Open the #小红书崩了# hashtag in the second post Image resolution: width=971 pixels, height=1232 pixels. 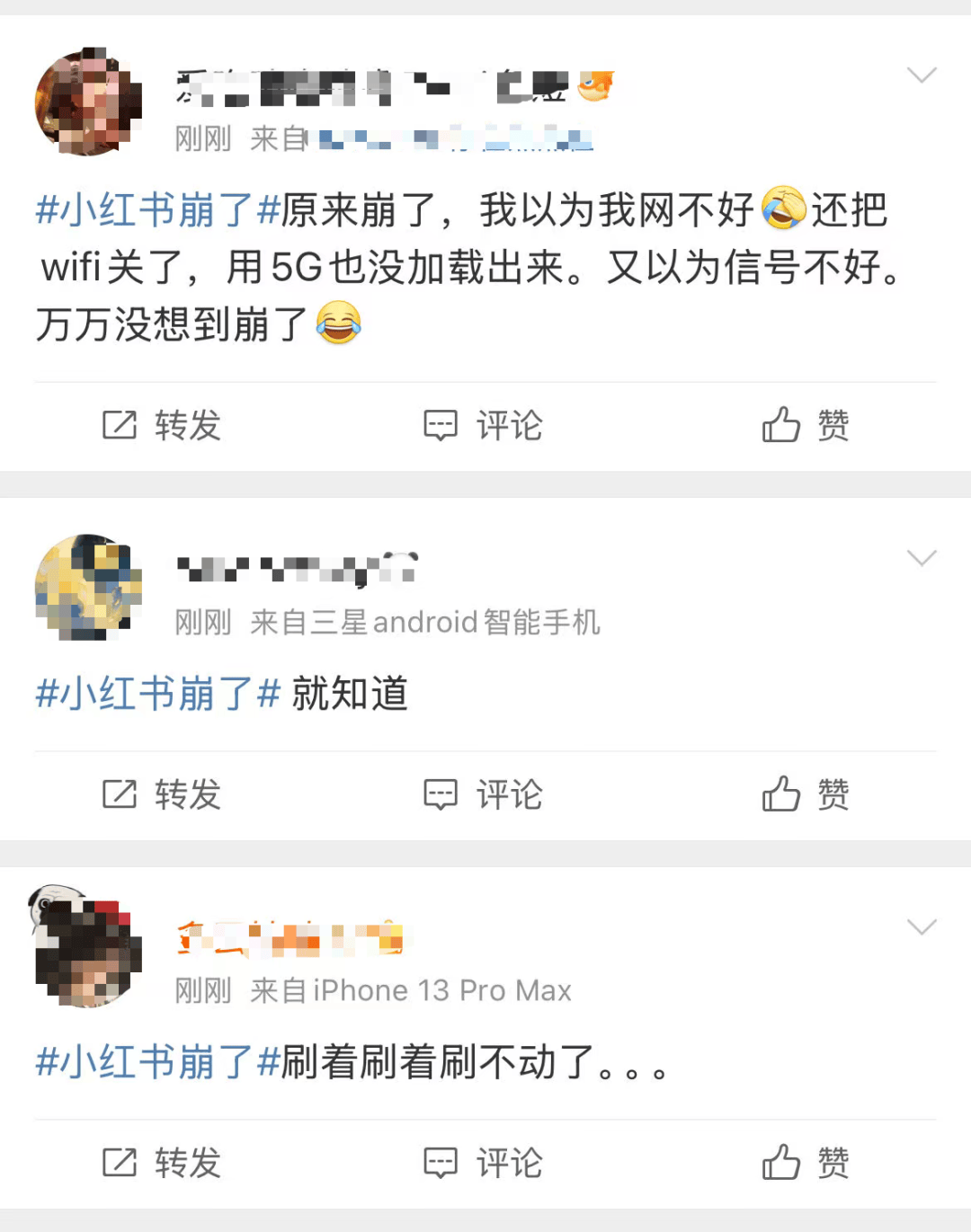151,693
